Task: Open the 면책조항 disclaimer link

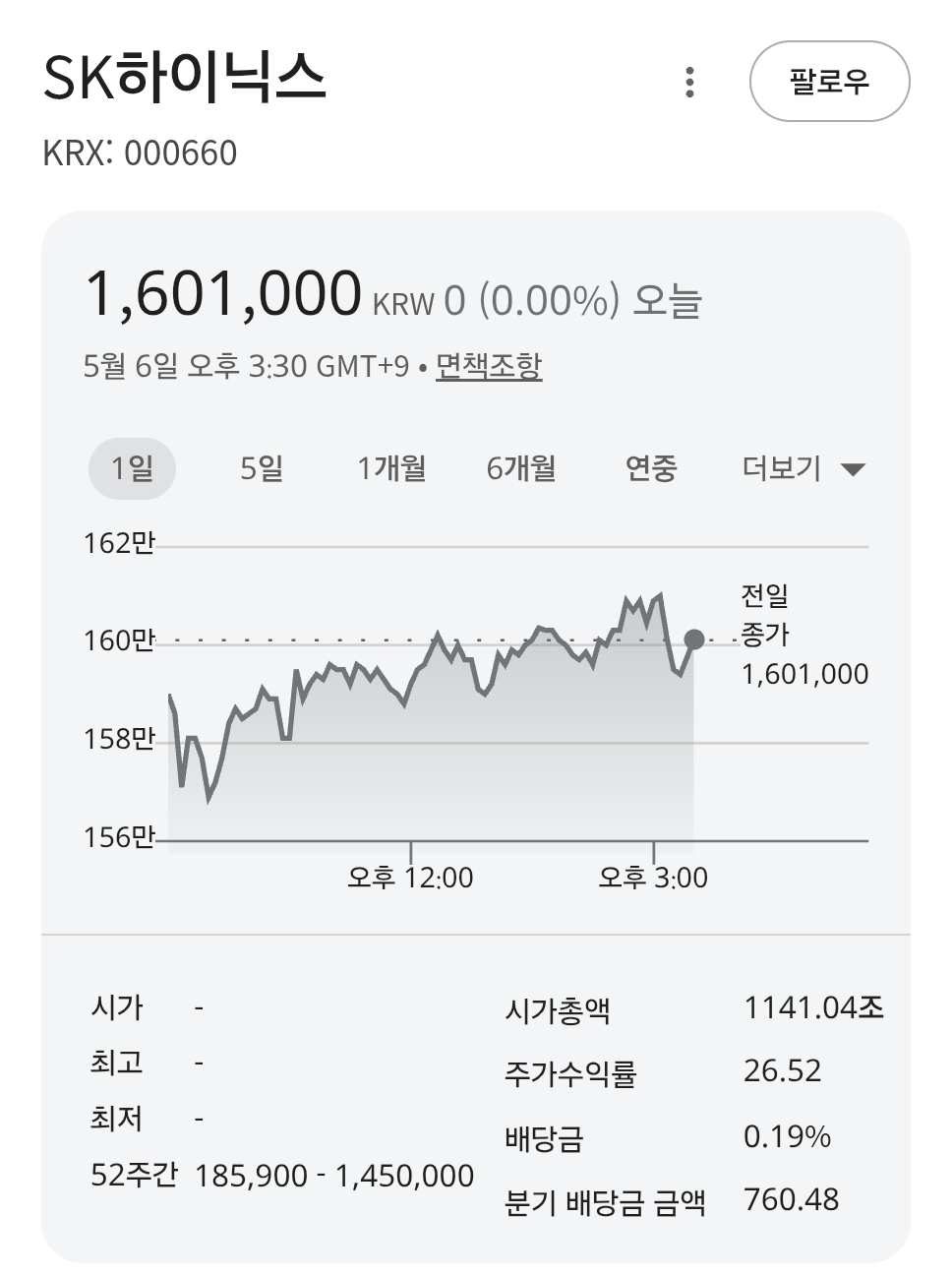Action: coord(489,366)
